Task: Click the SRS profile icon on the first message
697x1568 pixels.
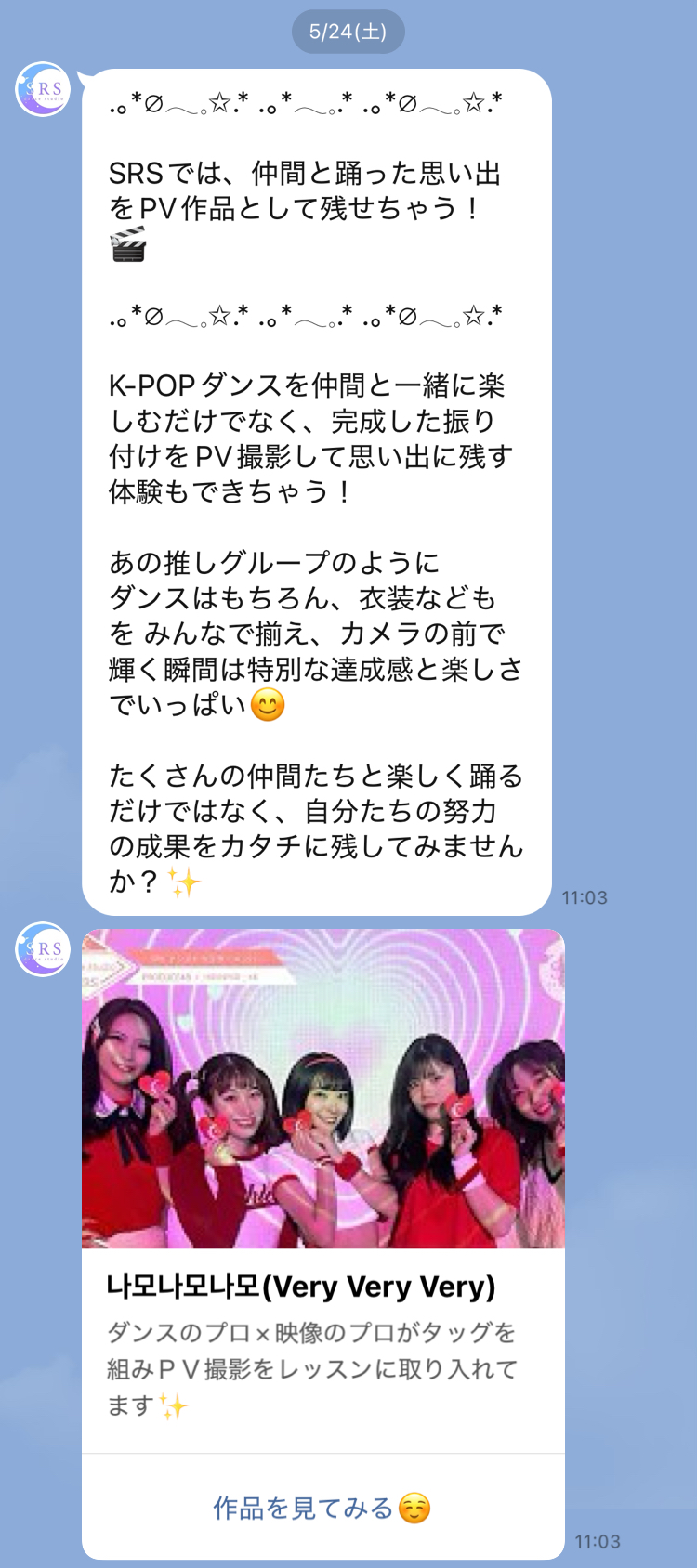Action: (41, 89)
